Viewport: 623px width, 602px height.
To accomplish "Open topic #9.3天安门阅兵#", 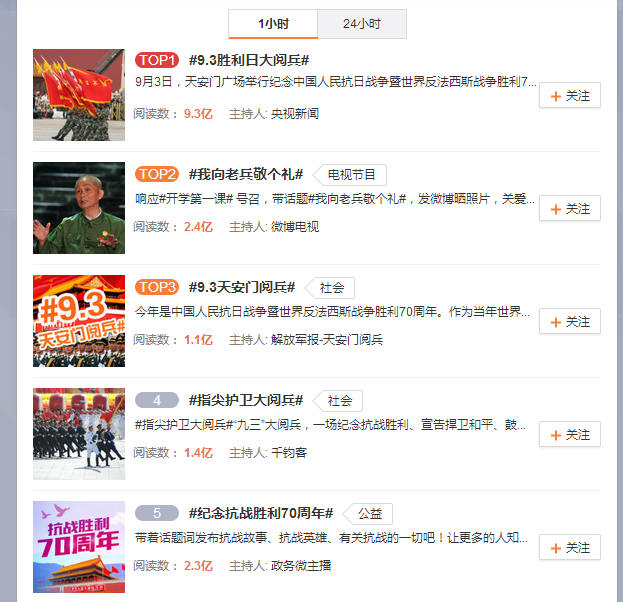I will coord(242,287).
